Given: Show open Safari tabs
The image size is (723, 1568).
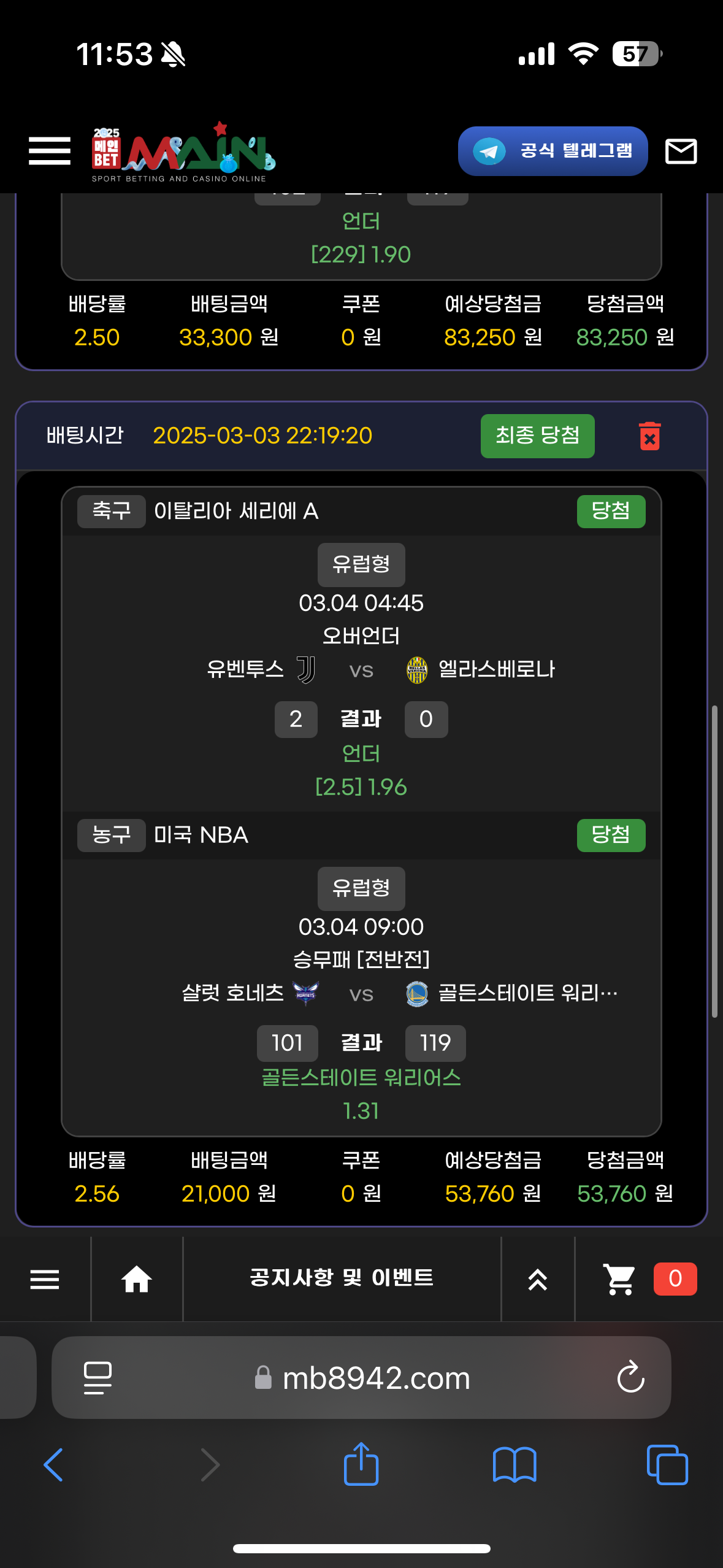Looking at the screenshot, I should pyautogui.click(x=667, y=1465).
